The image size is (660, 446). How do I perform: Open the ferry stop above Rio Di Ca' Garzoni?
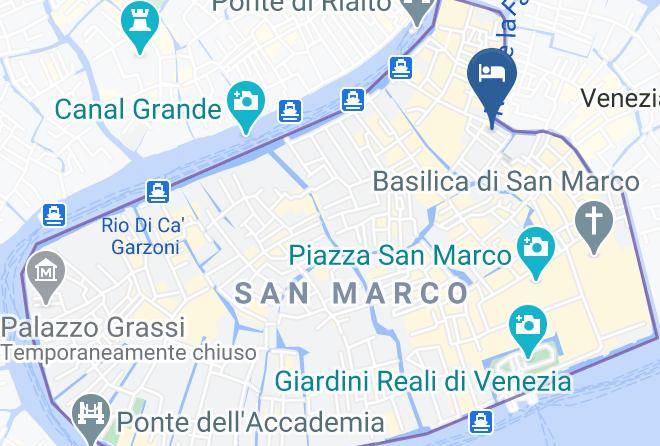[157, 190]
